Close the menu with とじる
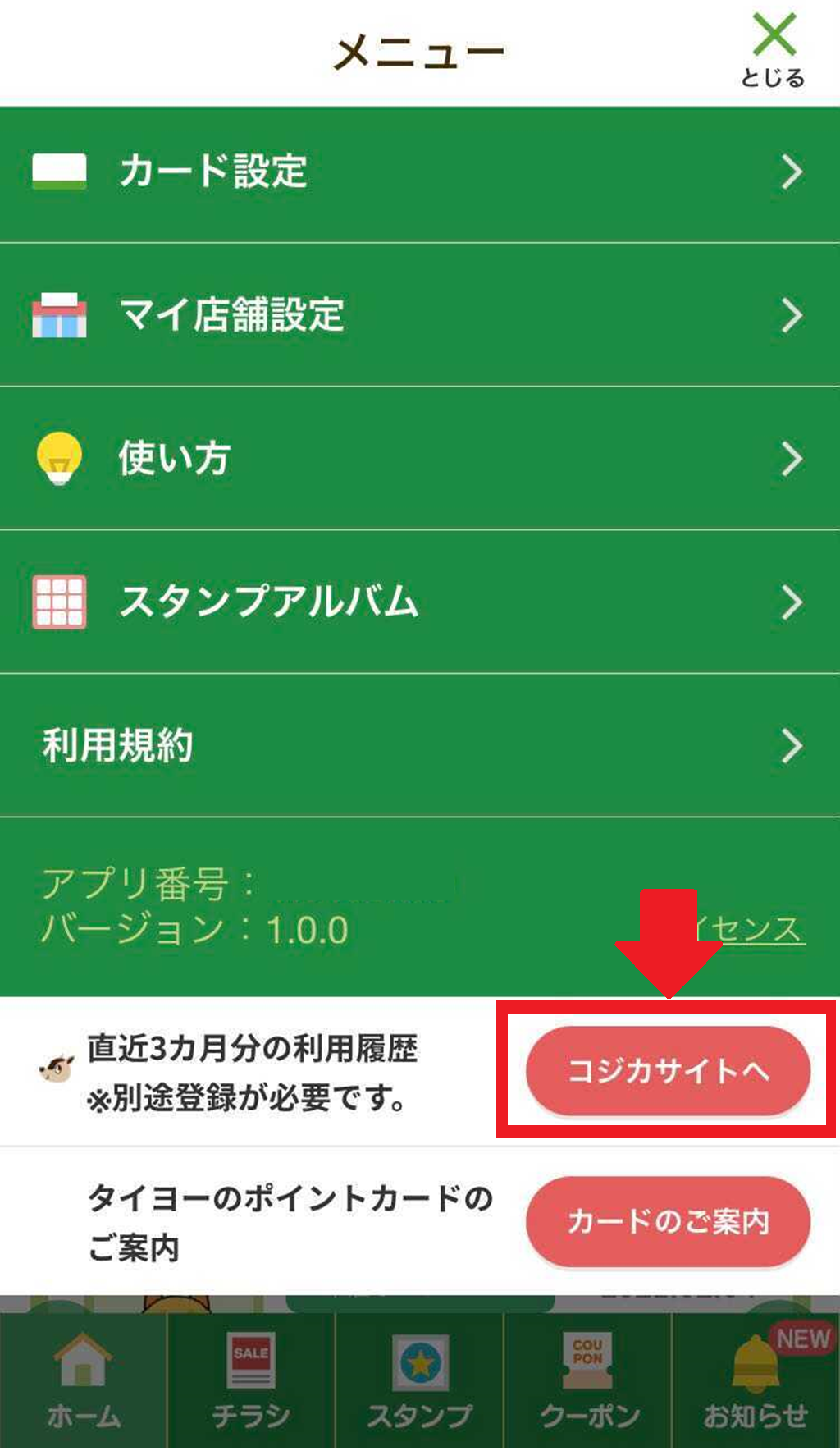 (x=773, y=51)
